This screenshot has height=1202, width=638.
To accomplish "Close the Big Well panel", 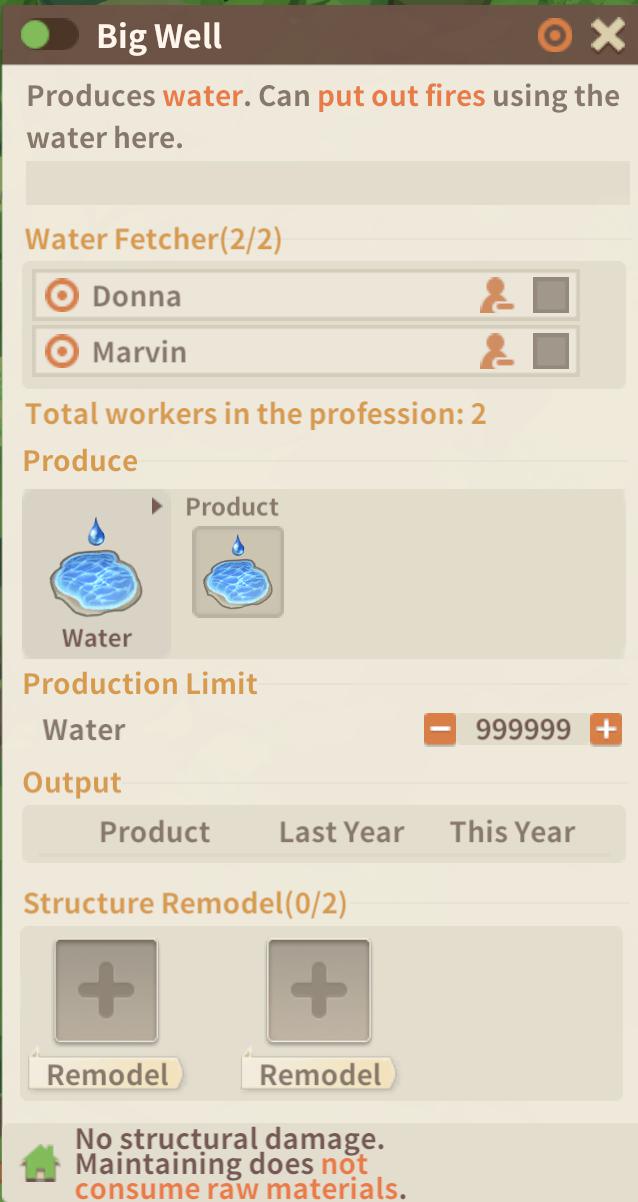I will [x=607, y=37].
